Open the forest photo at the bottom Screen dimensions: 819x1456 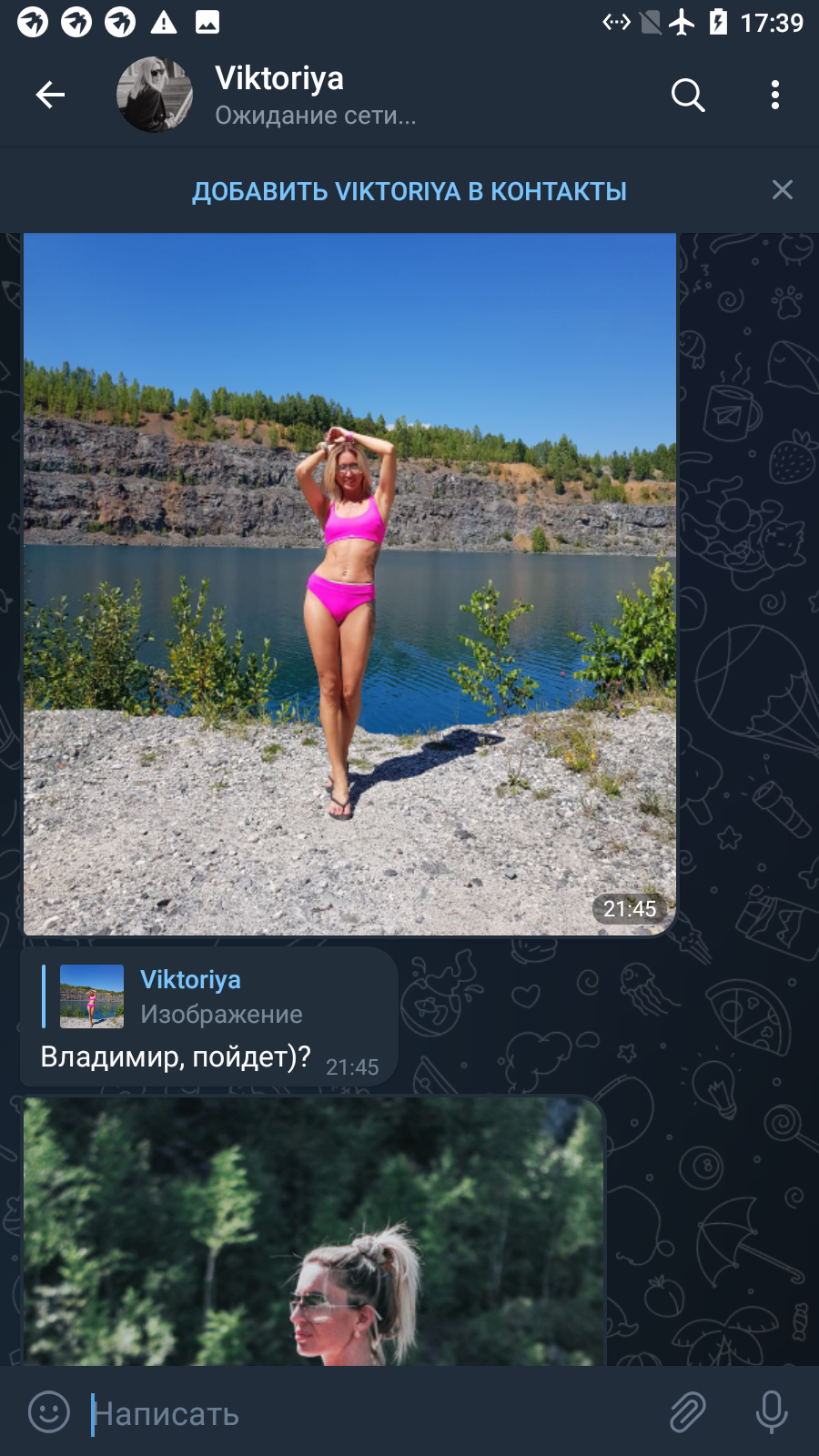point(314,1230)
